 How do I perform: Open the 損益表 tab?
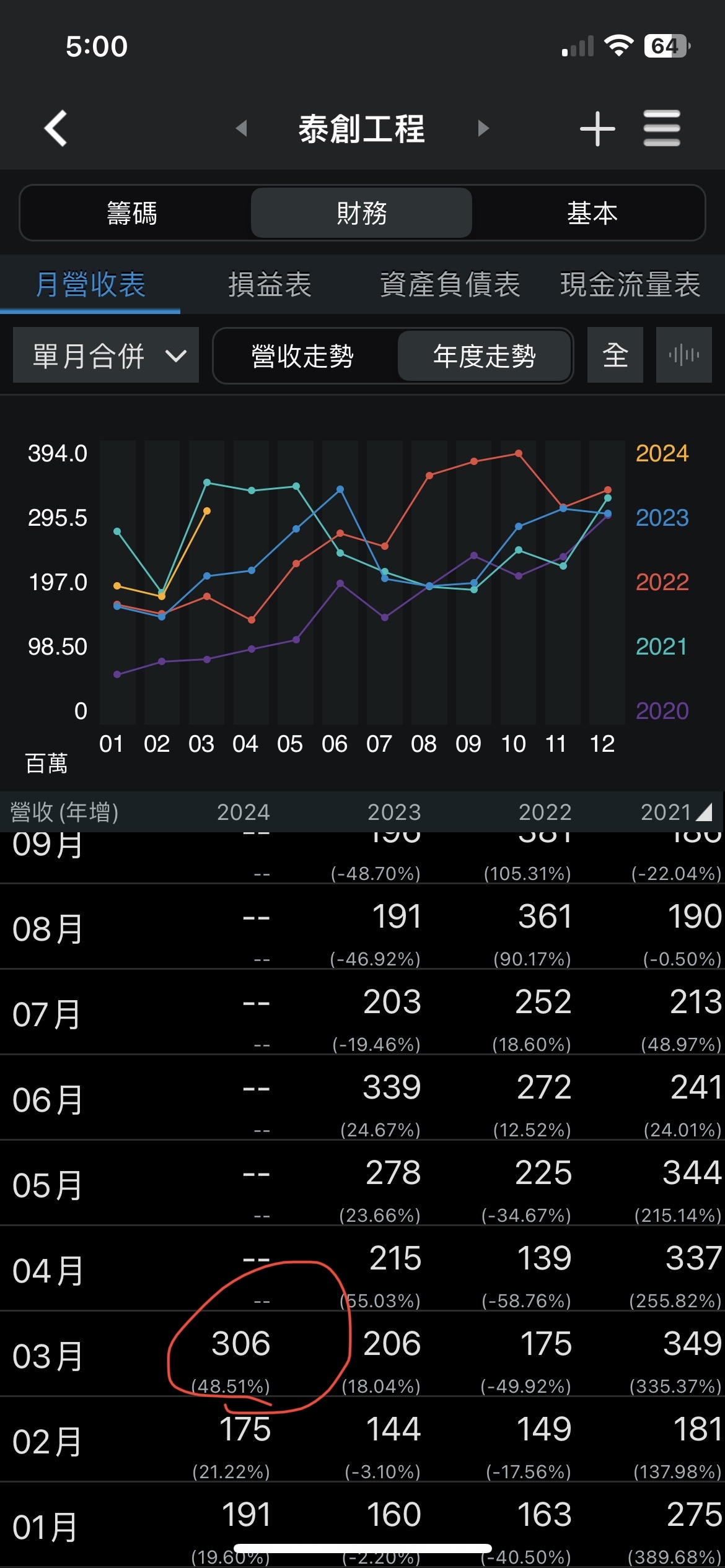coord(270,285)
